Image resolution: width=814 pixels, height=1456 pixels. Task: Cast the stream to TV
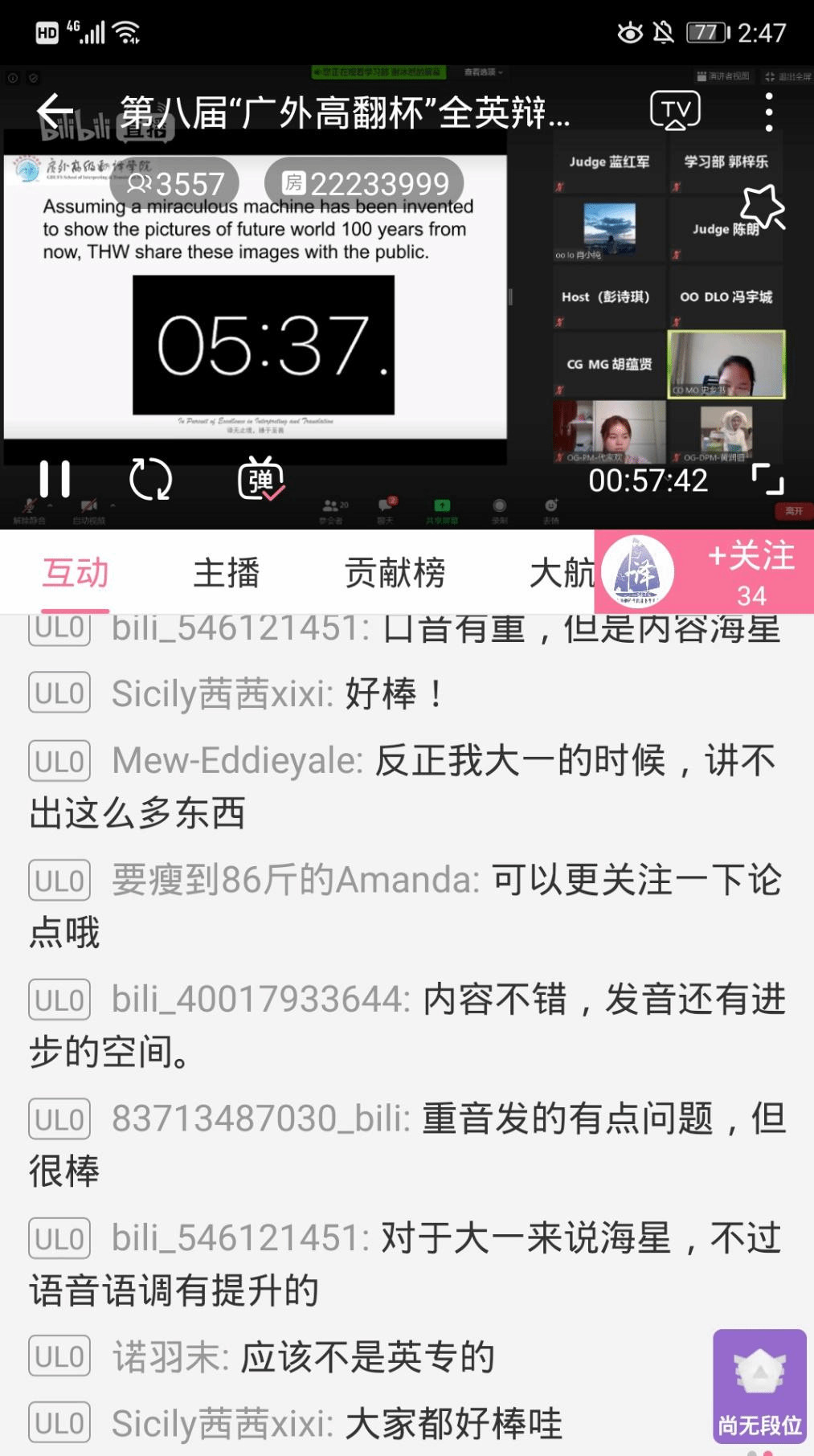(675, 111)
